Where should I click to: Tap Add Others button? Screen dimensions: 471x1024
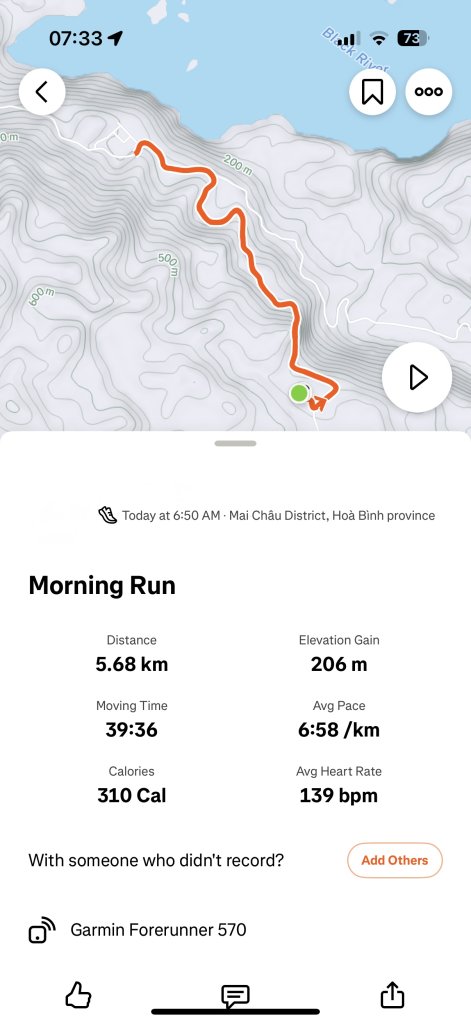(x=395, y=860)
